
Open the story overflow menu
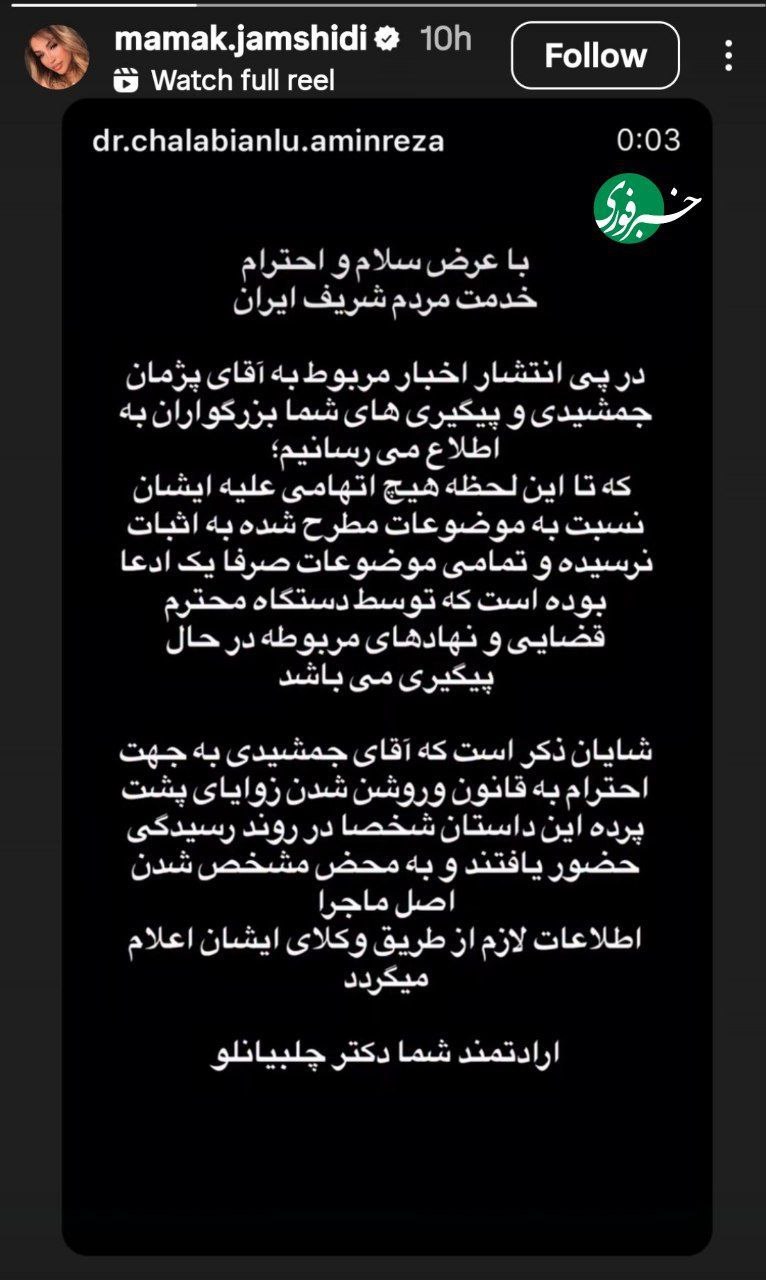pos(731,56)
